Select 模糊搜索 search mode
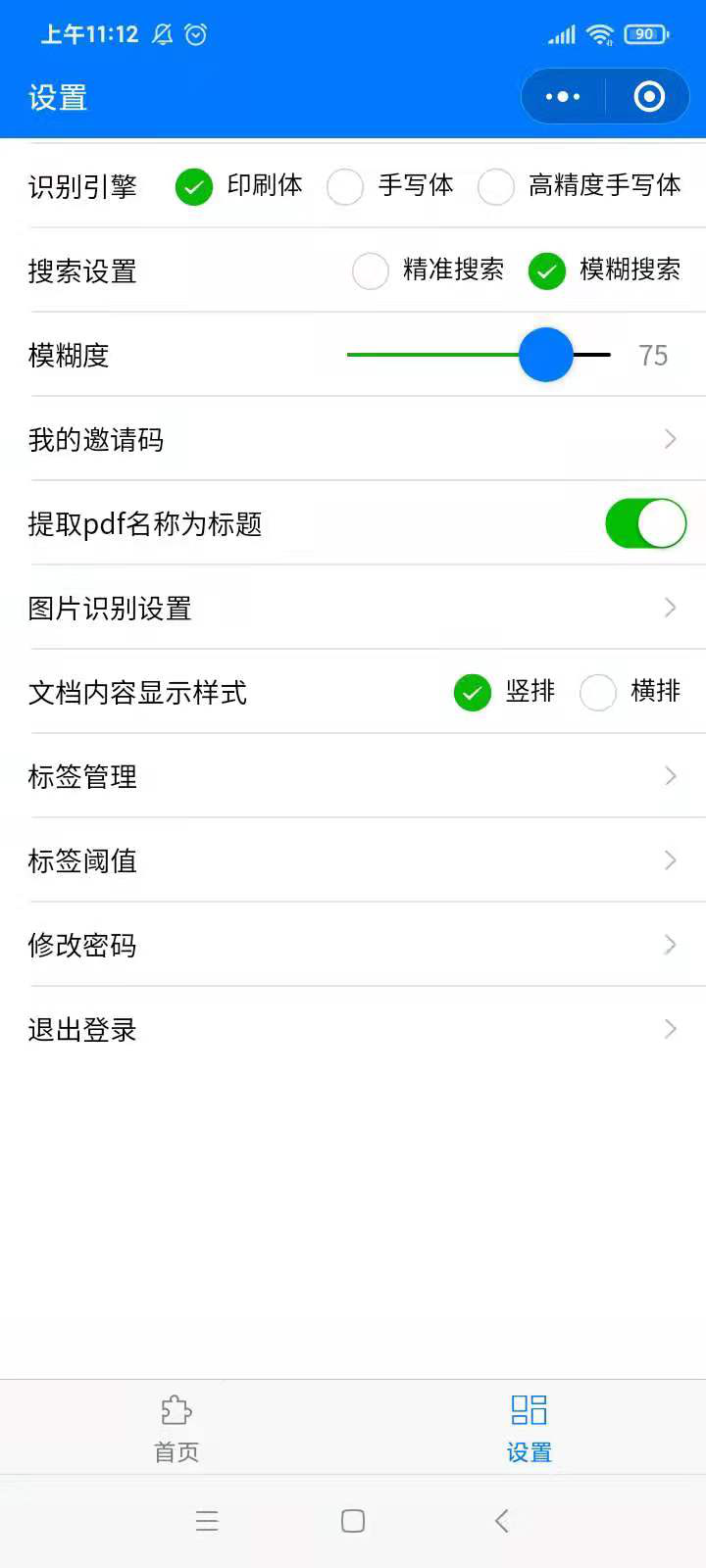Screen dimensions: 706x1568 point(547,270)
